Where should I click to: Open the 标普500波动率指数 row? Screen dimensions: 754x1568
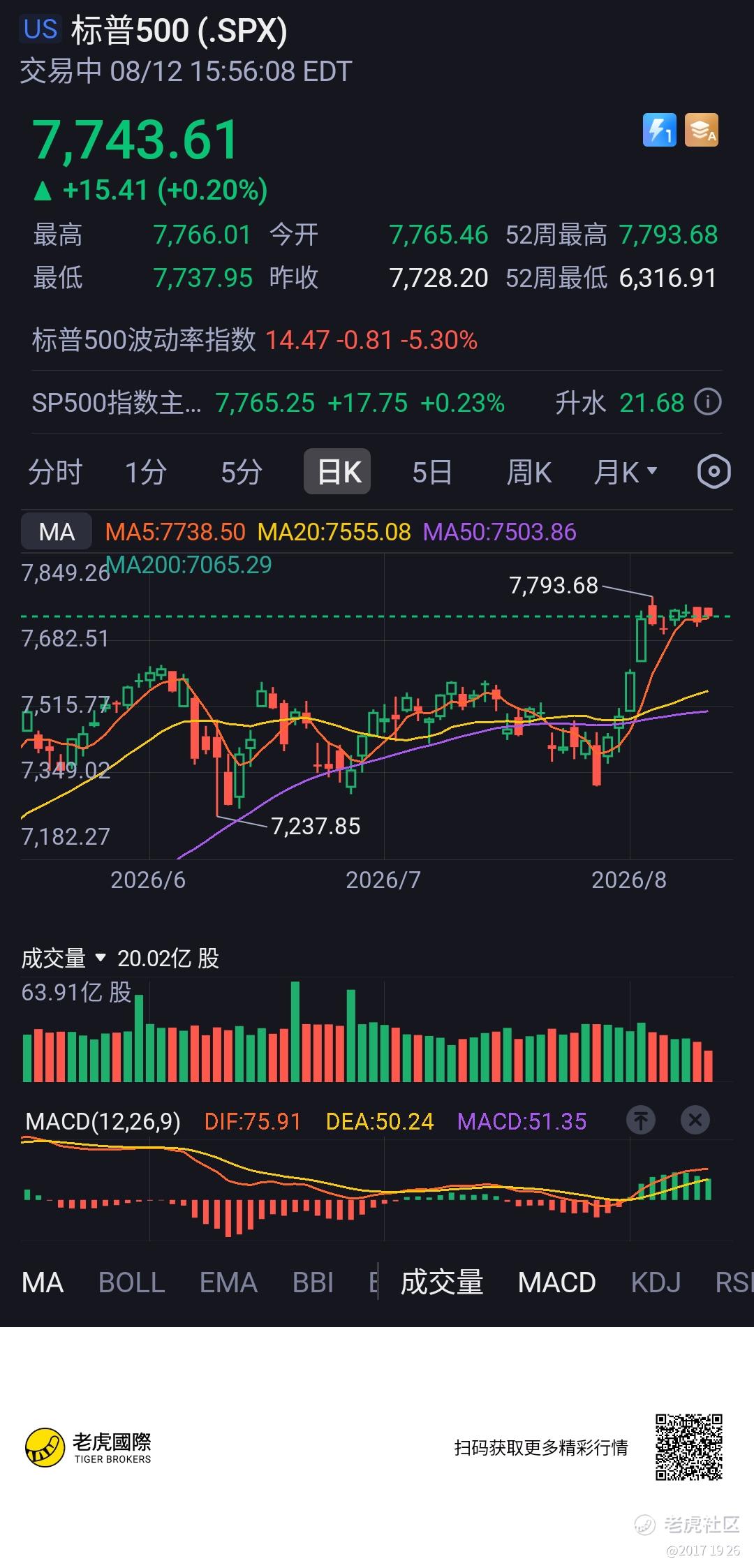377,340
